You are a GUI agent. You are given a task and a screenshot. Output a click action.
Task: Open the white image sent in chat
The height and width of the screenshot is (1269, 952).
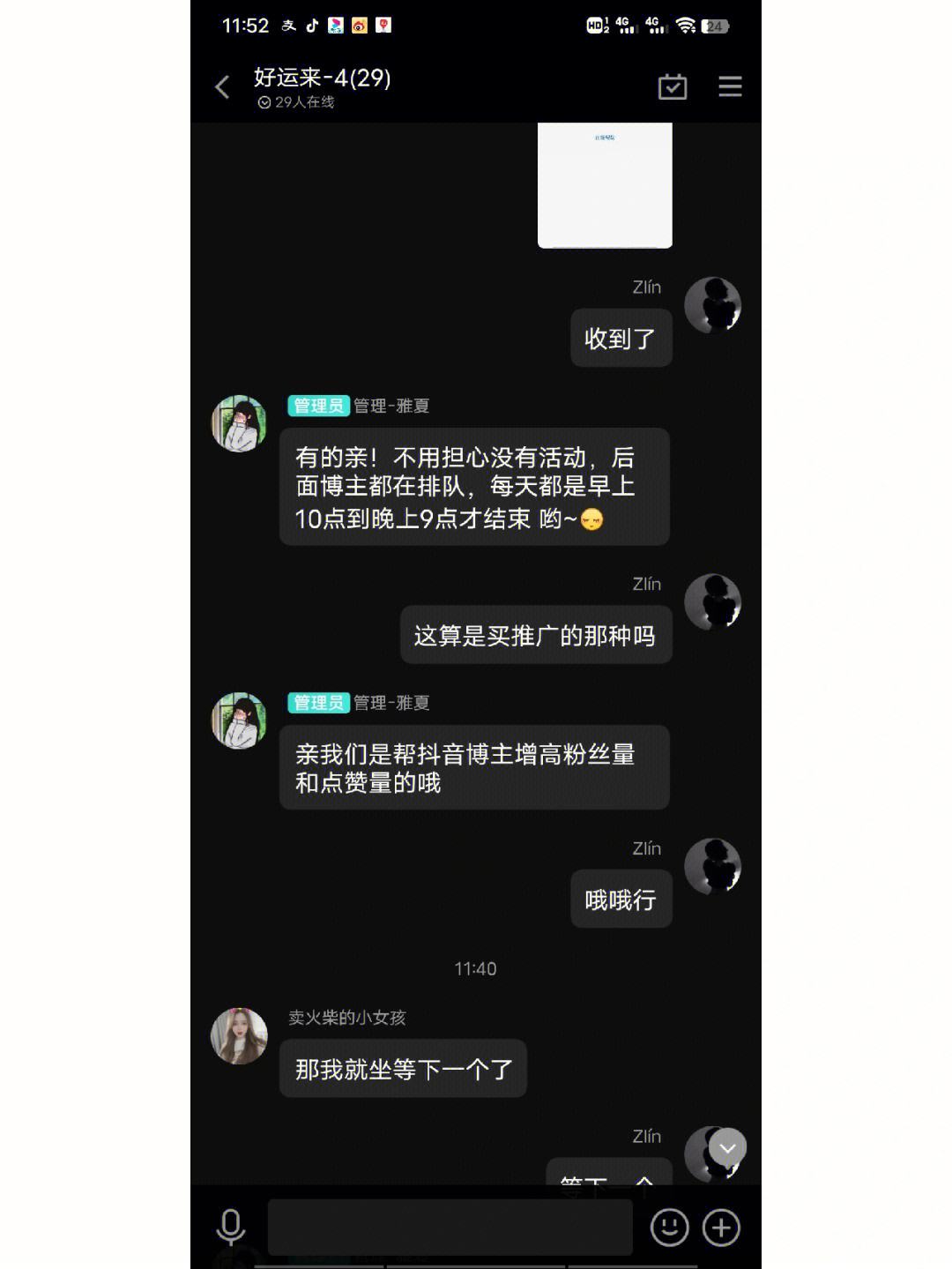click(x=605, y=185)
